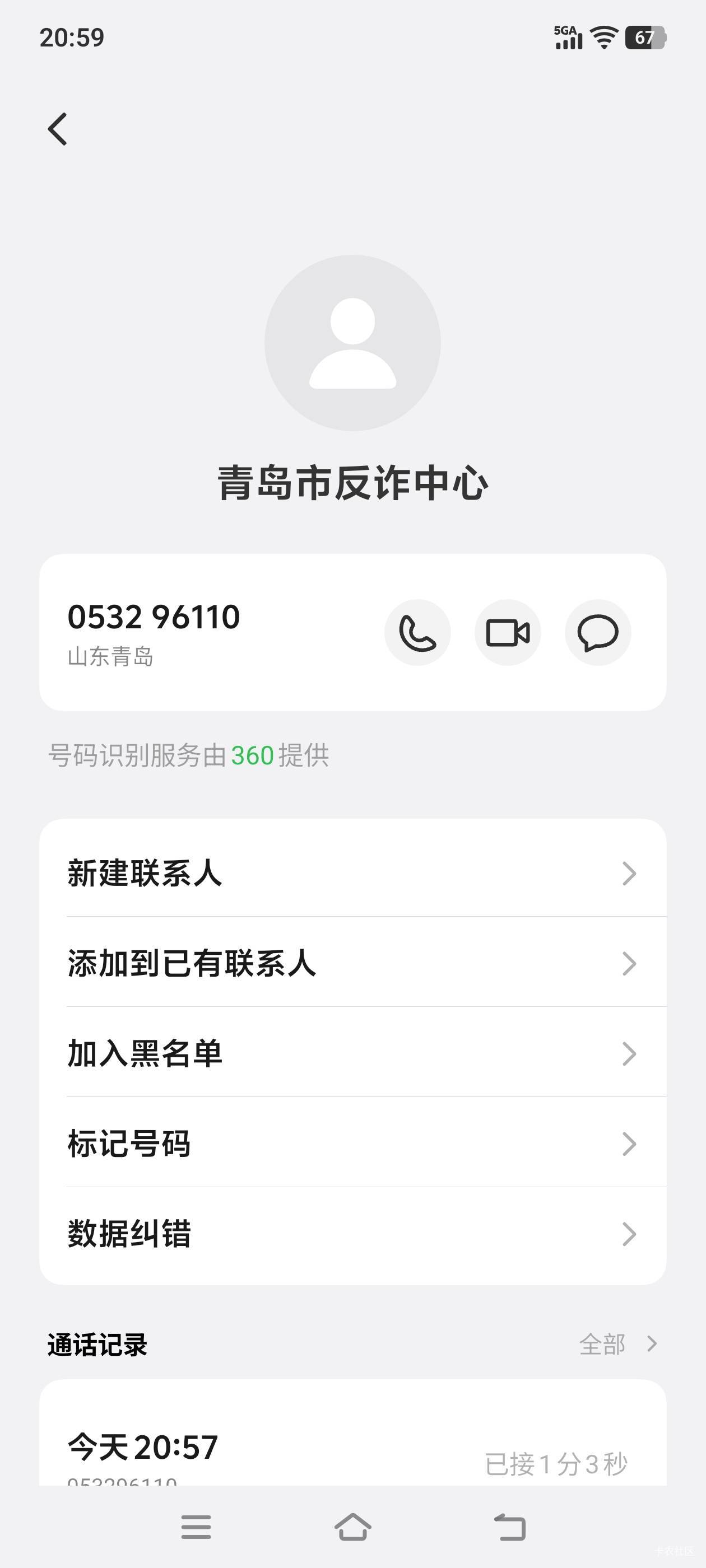Go back using the top-left arrow
706x1568 pixels.
coord(58,129)
